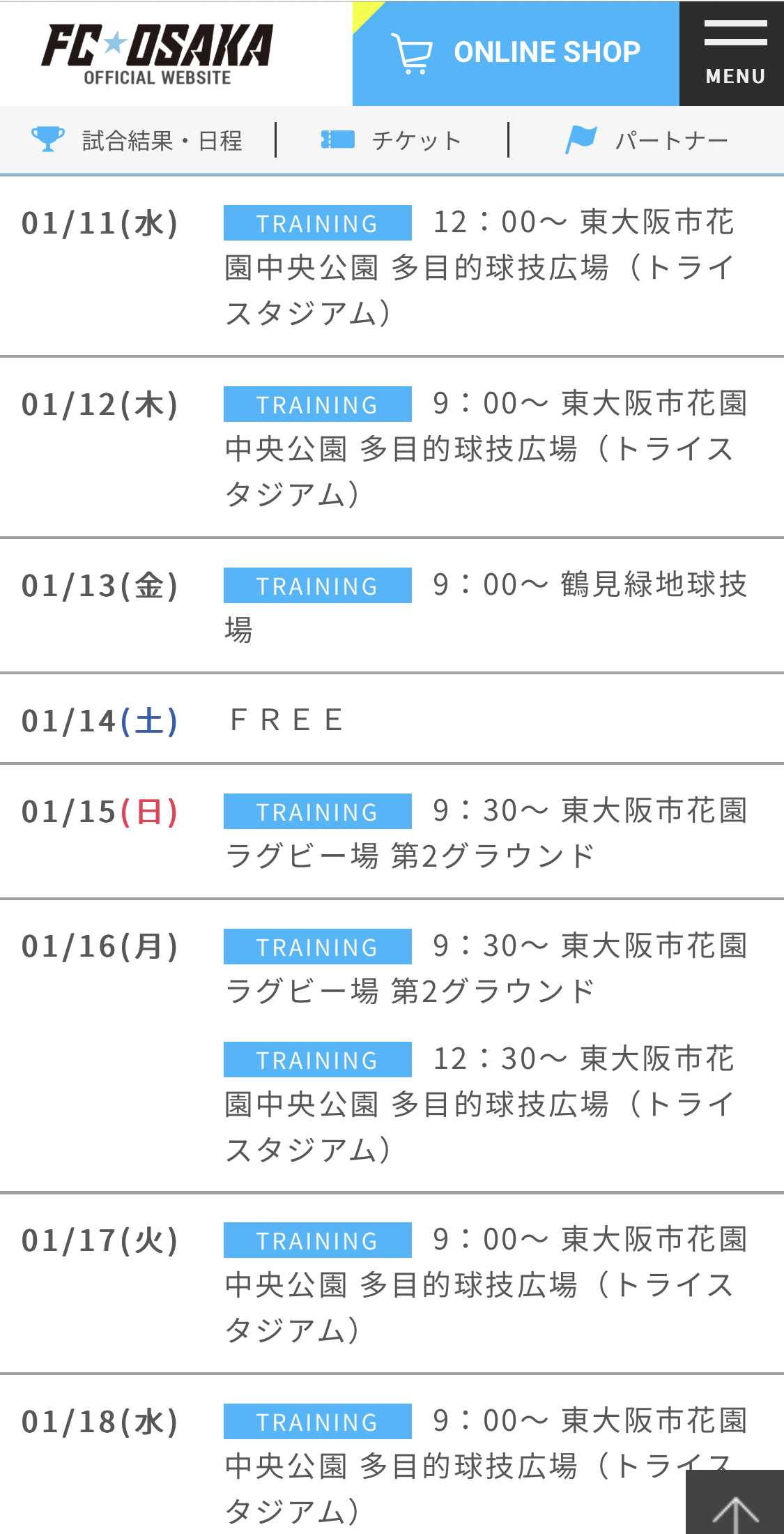Open the パートナー partners section
This screenshot has height=1534, width=784.
[x=647, y=140]
